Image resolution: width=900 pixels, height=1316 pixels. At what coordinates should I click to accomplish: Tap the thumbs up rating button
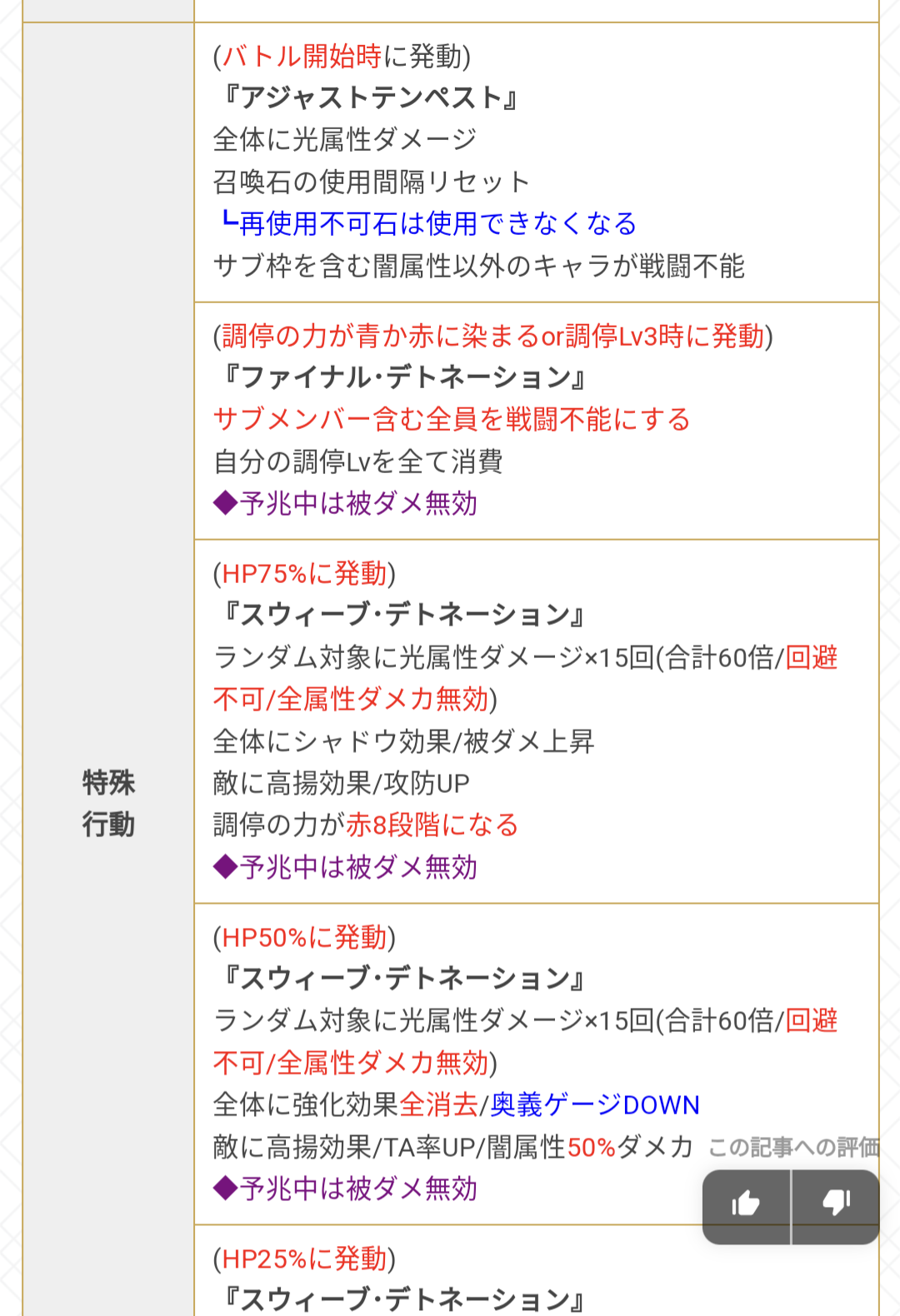(746, 1204)
